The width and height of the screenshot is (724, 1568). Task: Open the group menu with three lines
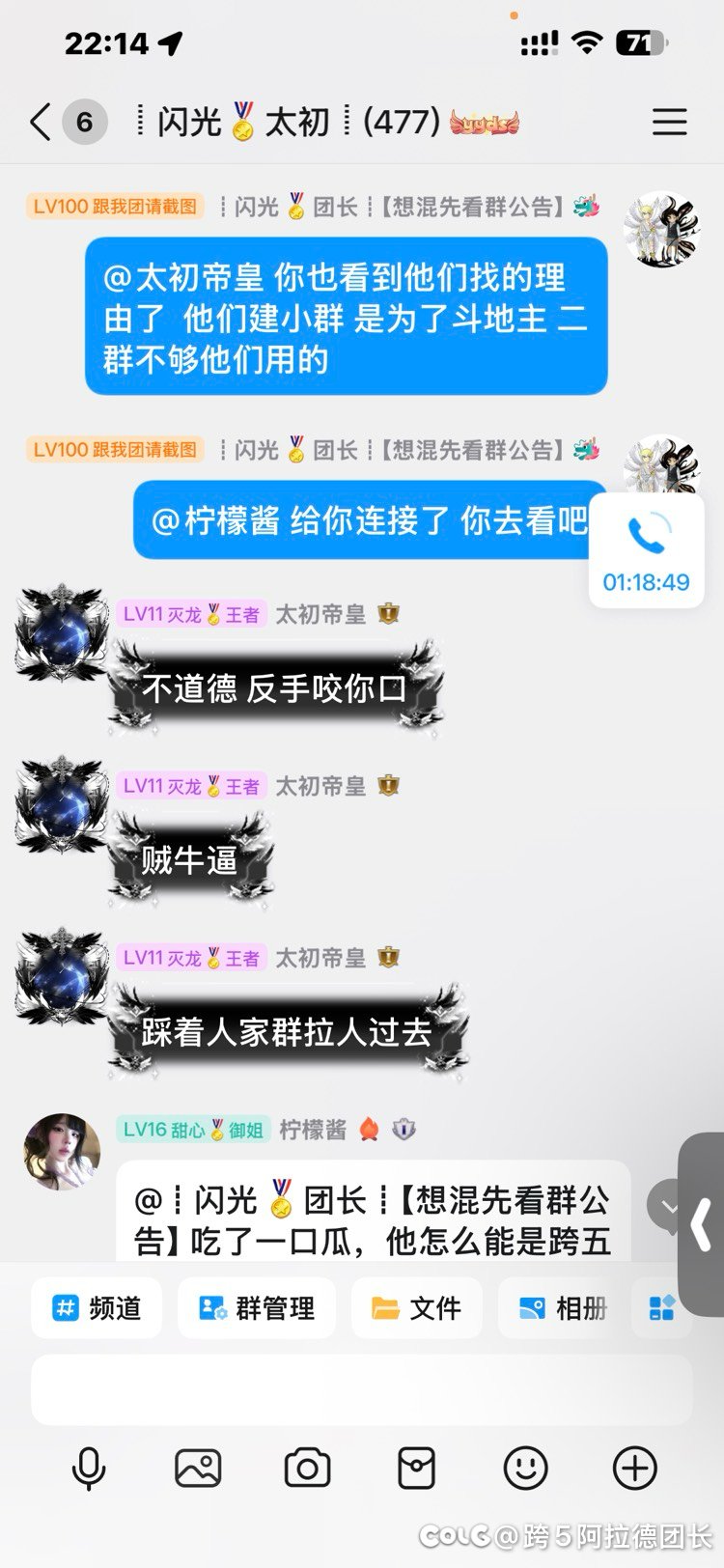[x=669, y=123]
